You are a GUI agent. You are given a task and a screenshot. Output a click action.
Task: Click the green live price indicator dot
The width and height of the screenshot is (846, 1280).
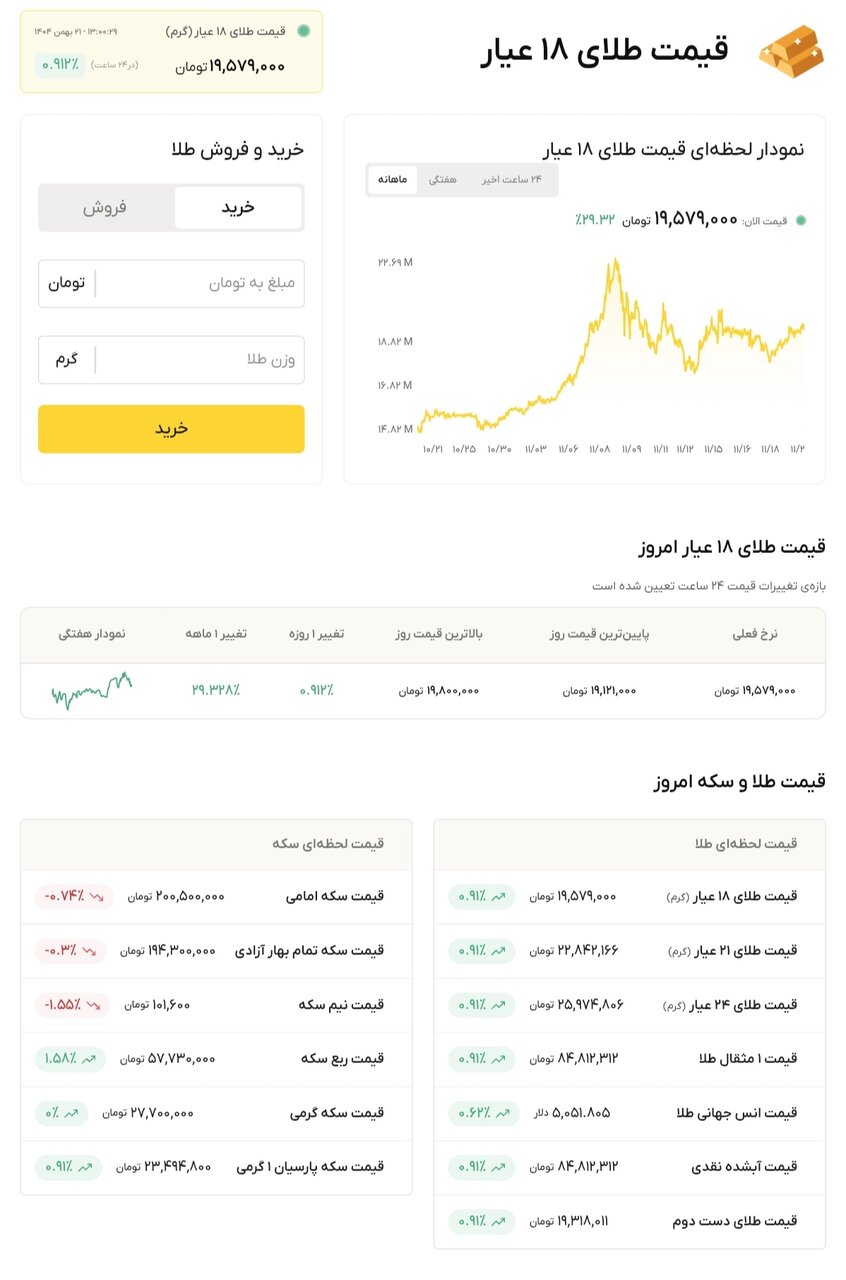click(x=801, y=221)
